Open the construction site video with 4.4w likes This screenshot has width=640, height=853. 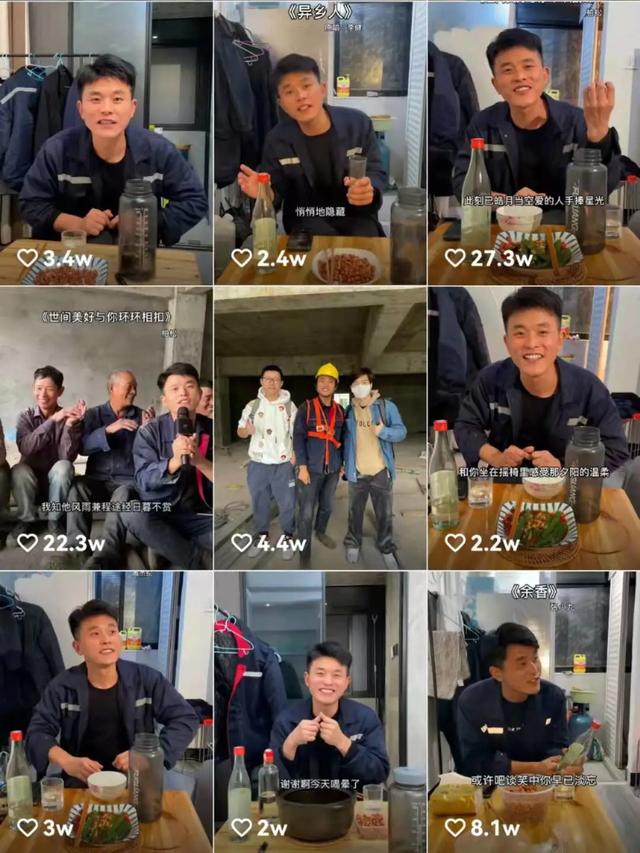click(x=320, y=428)
